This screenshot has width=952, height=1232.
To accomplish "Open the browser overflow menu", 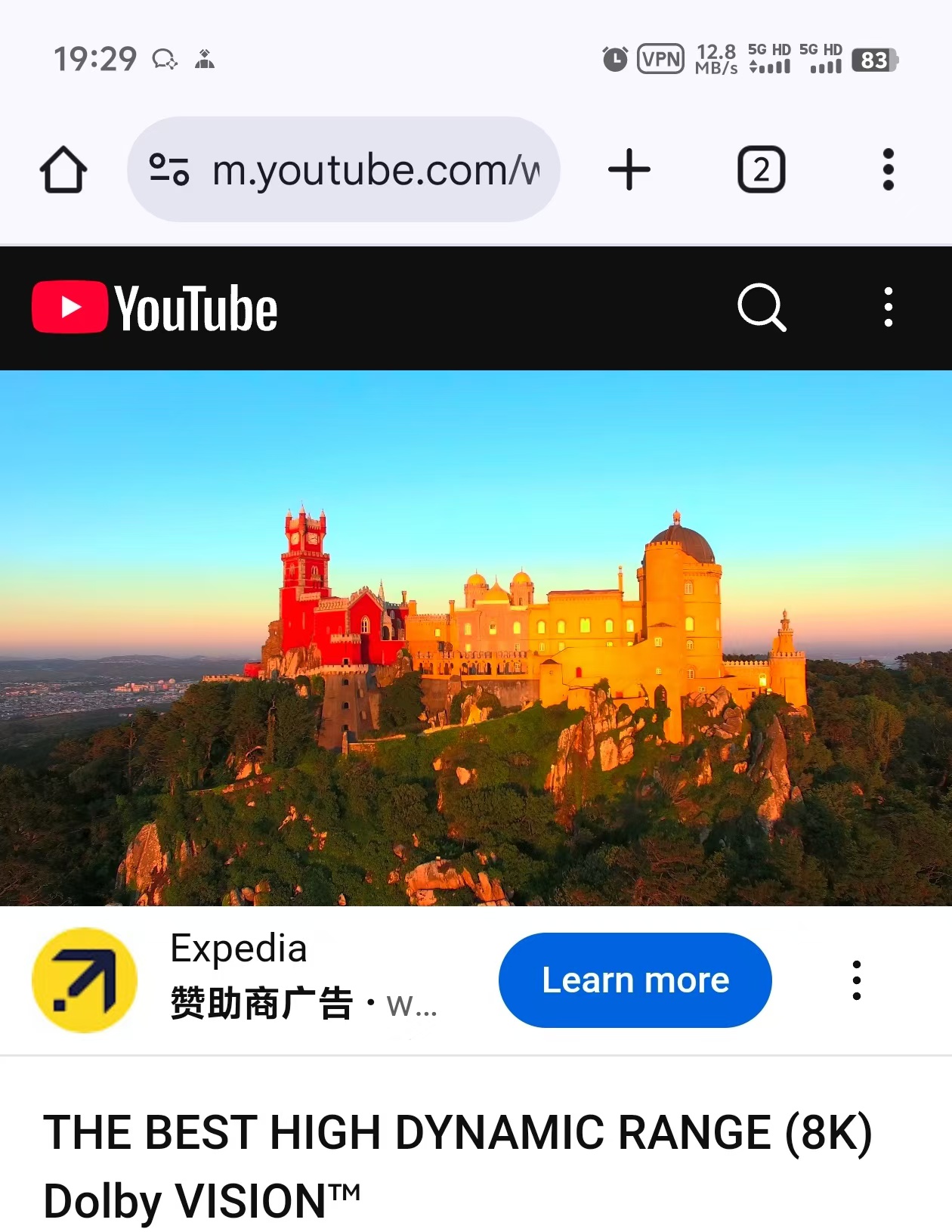I will pyautogui.click(x=888, y=169).
